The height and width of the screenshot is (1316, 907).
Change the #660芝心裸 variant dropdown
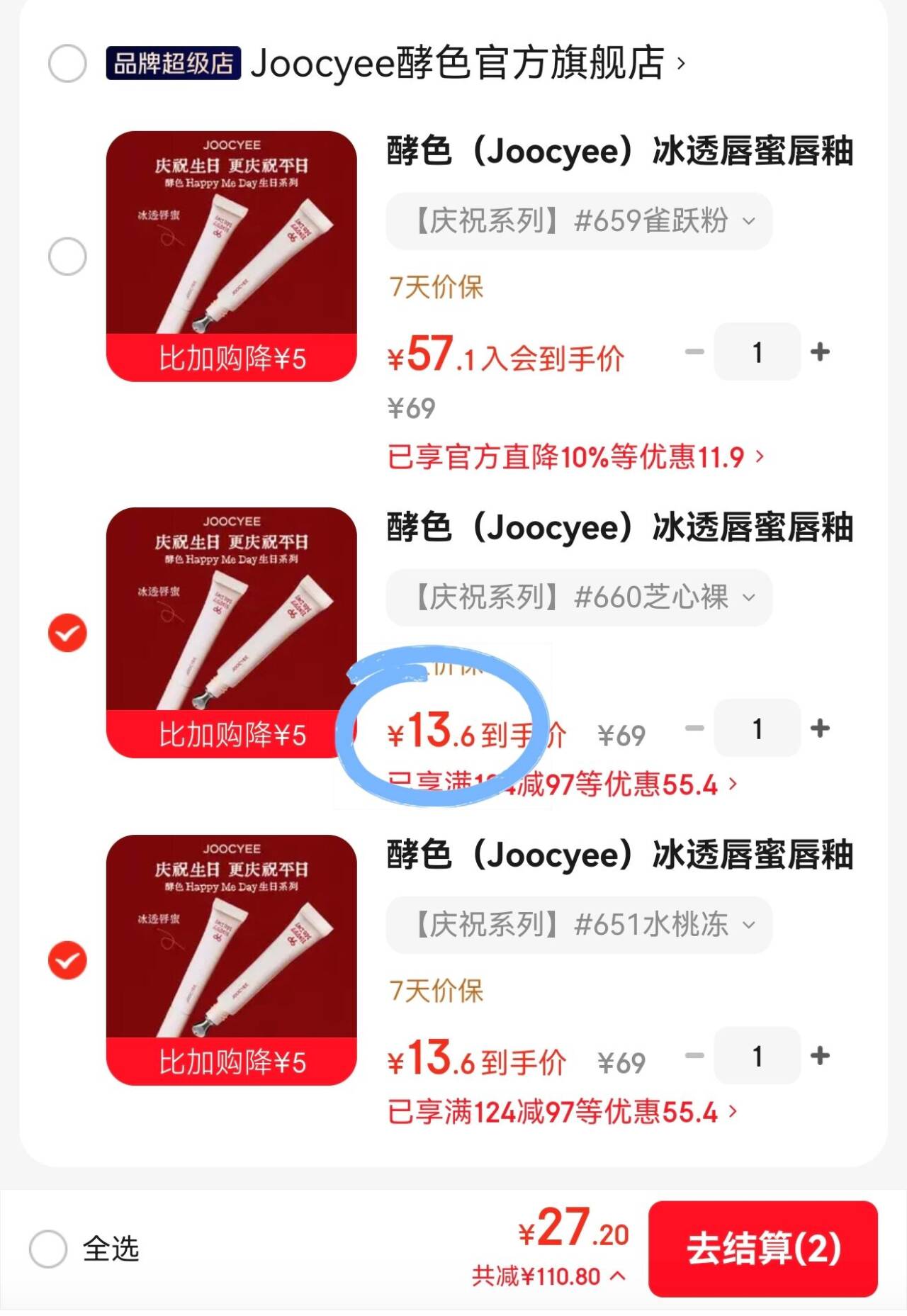(x=578, y=597)
